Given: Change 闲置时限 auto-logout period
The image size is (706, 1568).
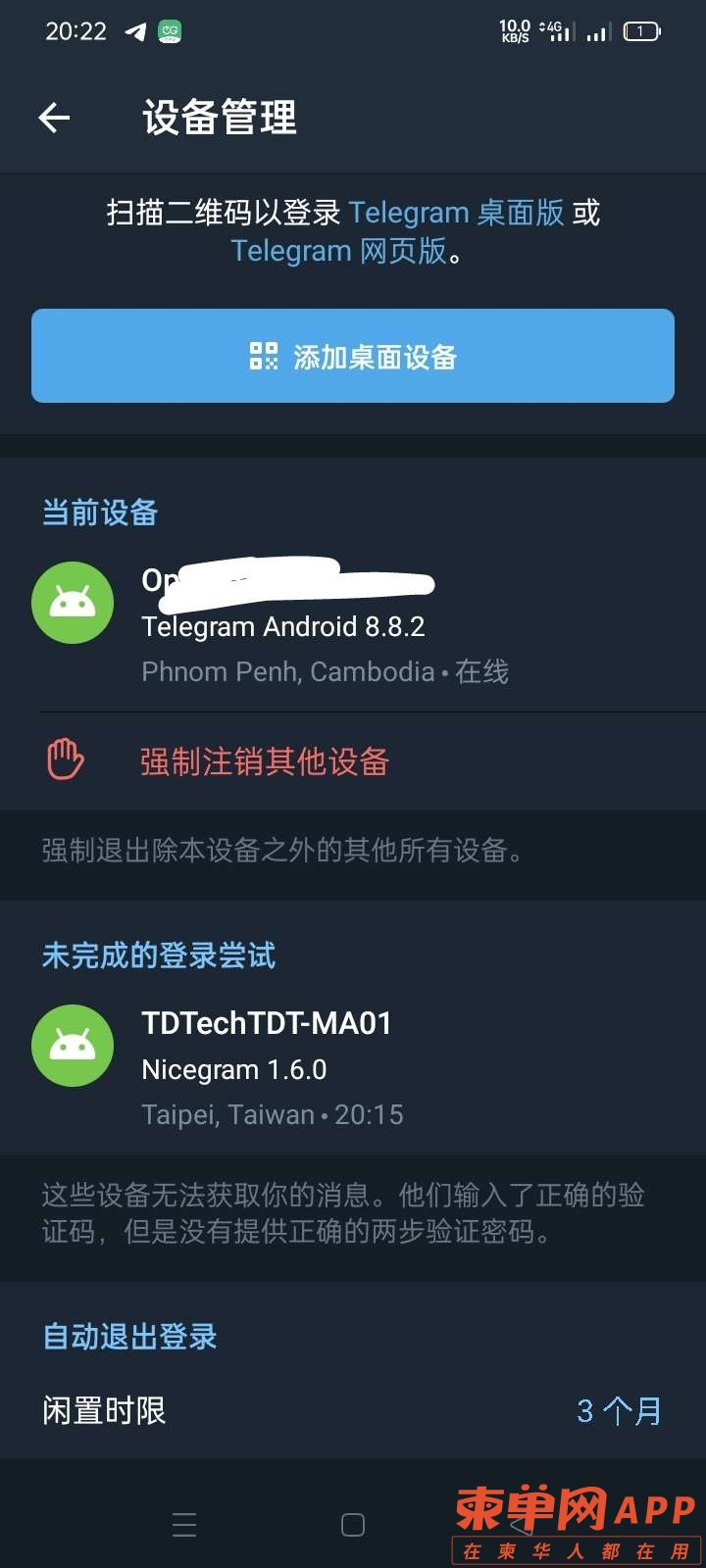Looking at the screenshot, I should (x=353, y=1411).
